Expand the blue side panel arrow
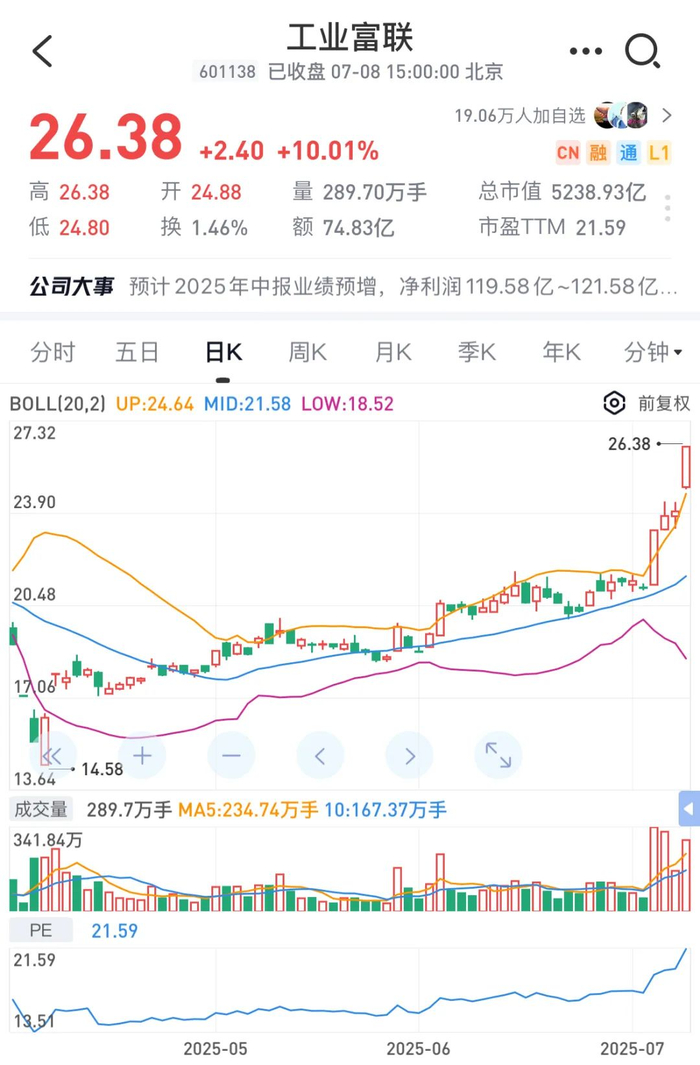This screenshot has height=1065, width=700. click(x=689, y=808)
